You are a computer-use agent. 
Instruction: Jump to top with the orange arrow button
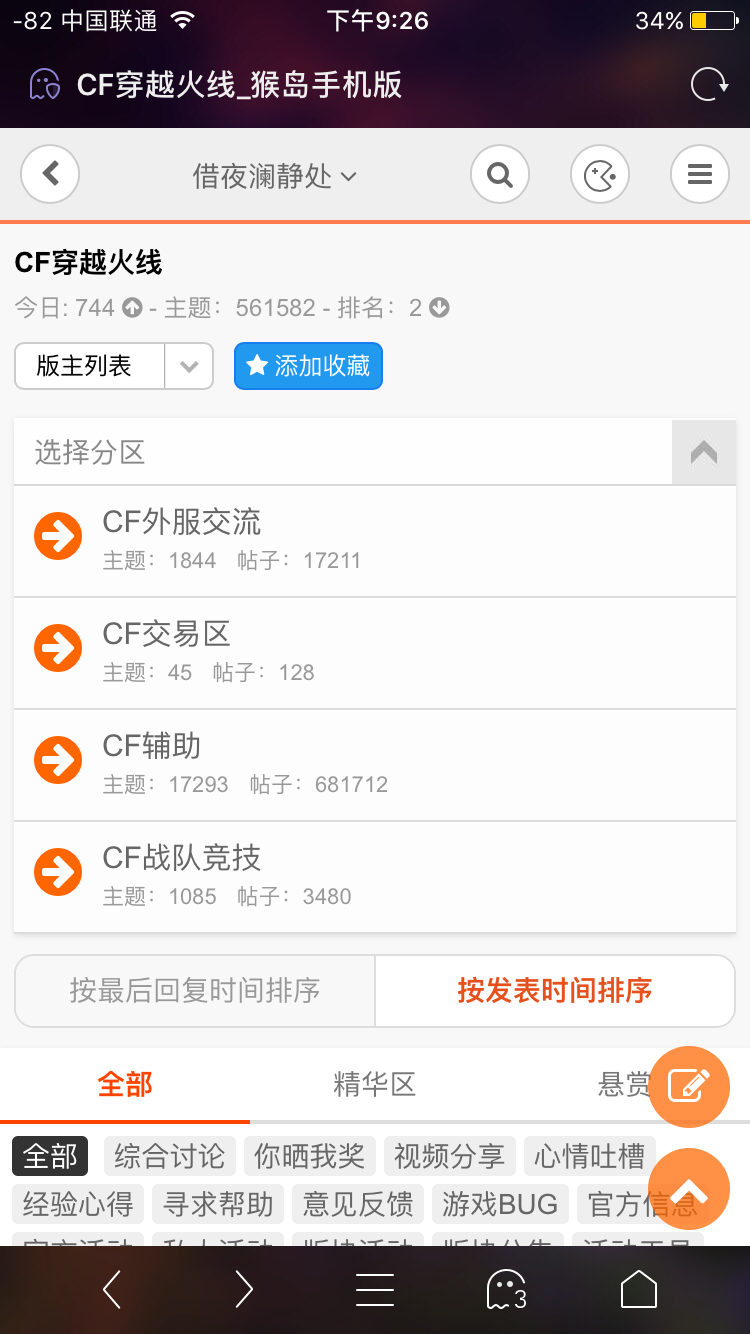689,1189
